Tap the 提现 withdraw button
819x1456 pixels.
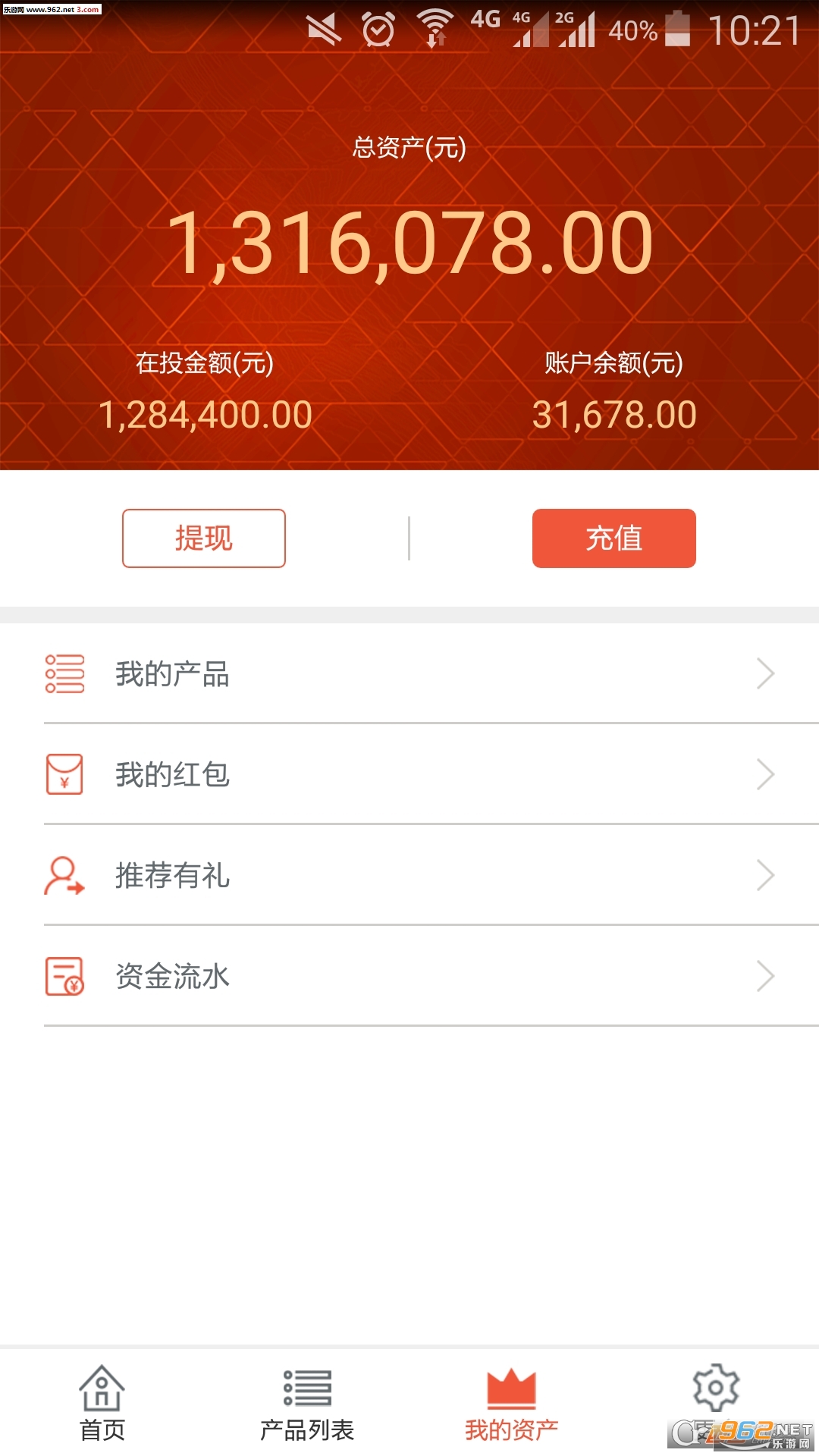click(203, 538)
